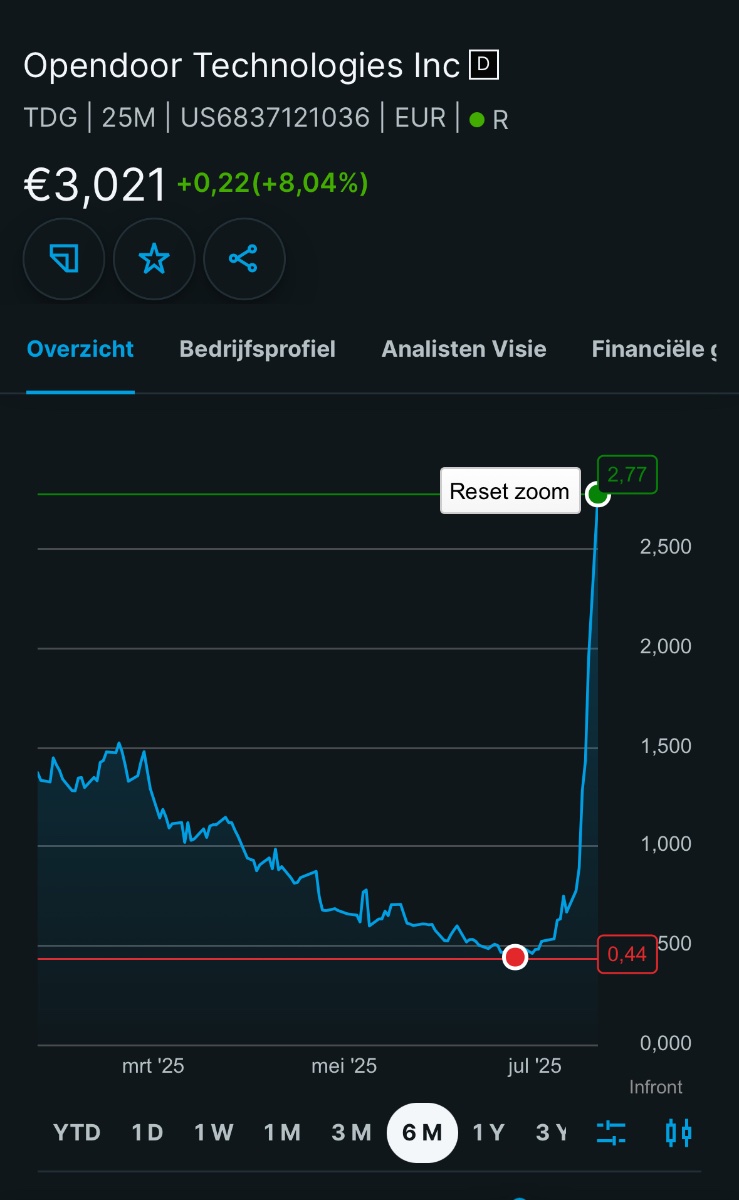Image resolution: width=739 pixels, height=1200 pixels.
Task: Select the Overzicht tab
Action: coord(80,349)
